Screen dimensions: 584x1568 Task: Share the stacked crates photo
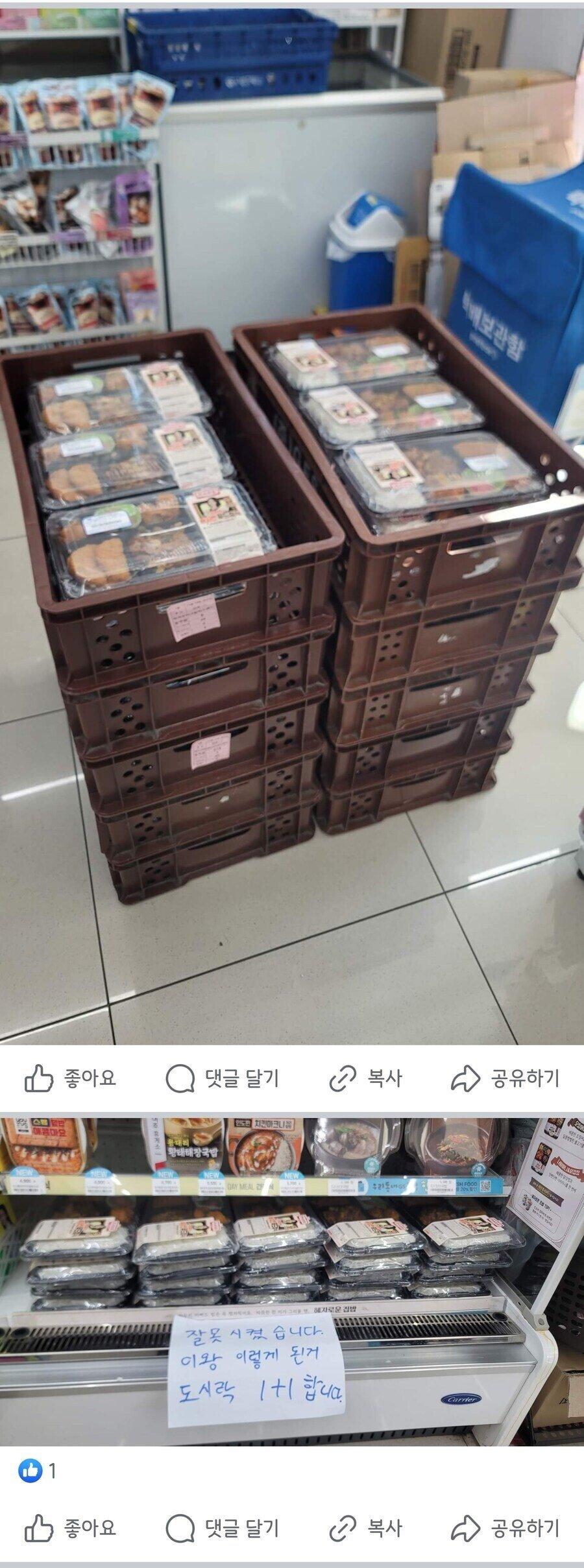pos(505,1078)
